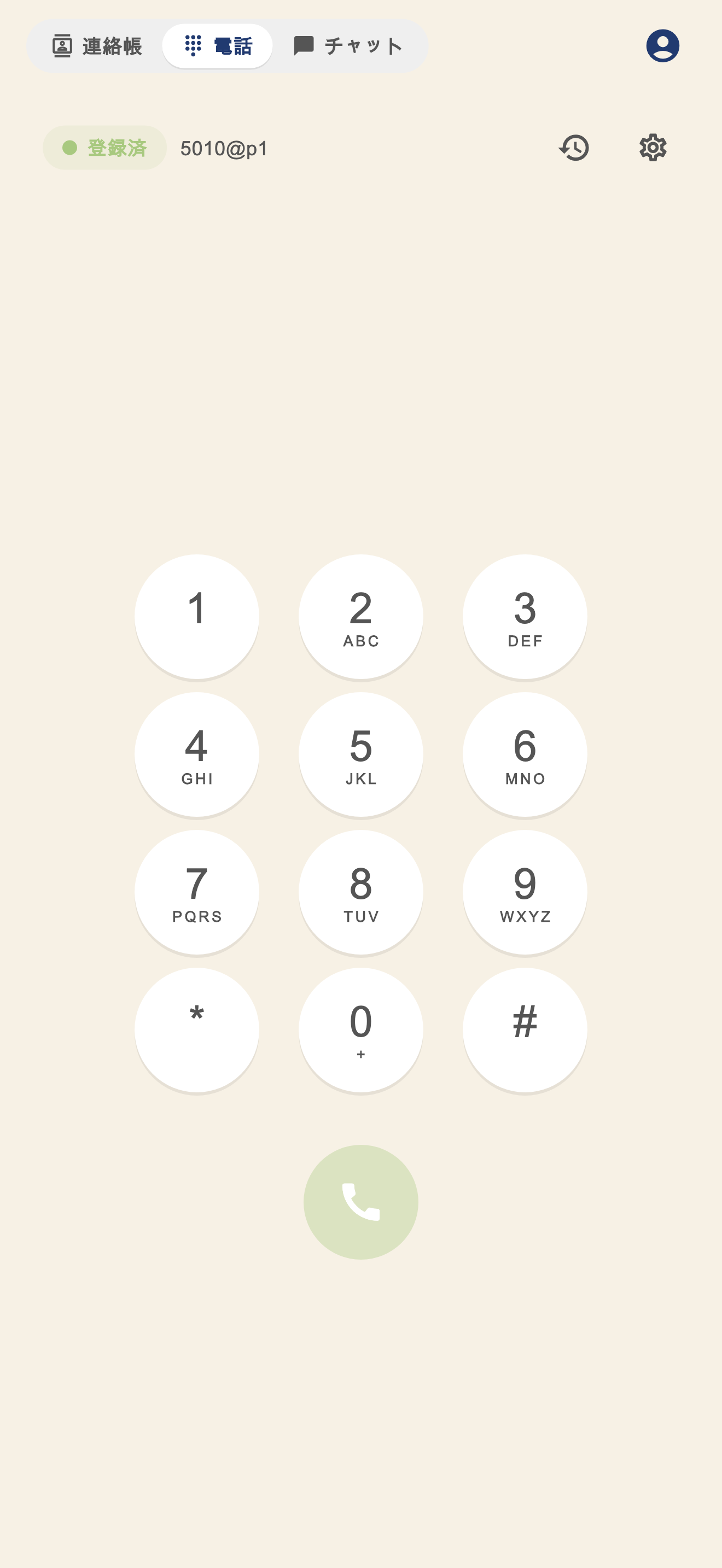Dial the 0 plus key
722x1568 pixels.
coord(361,1030)
